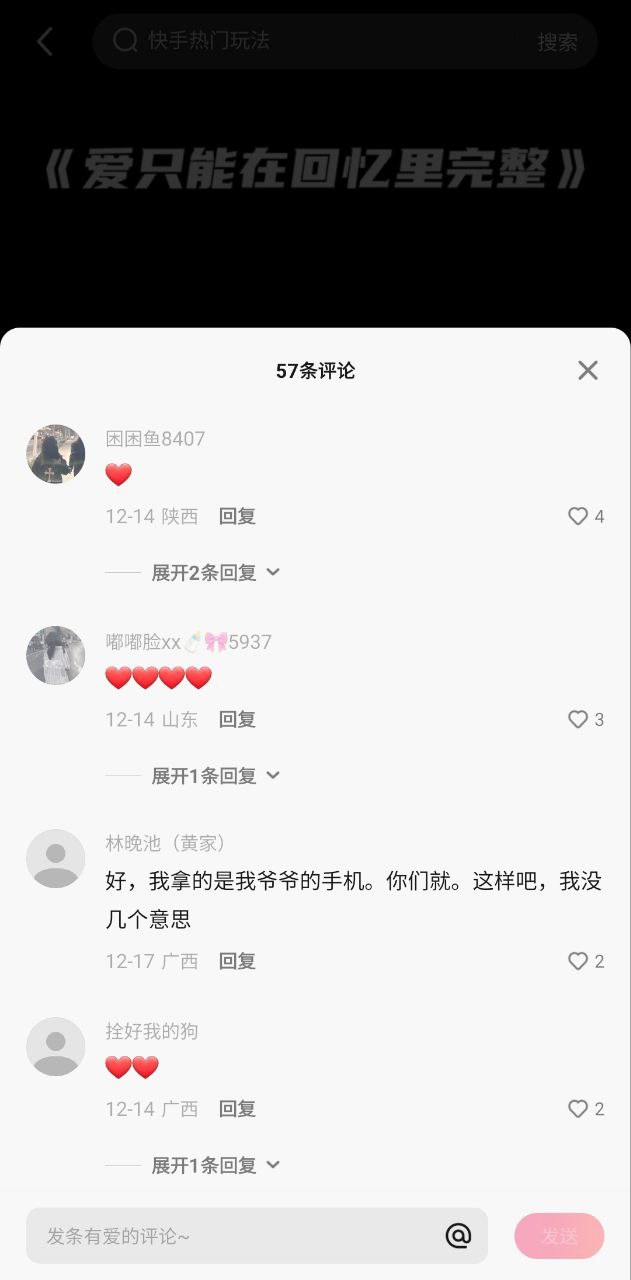This screenshot has height=1280, width=631.
Task: Reply to 拴好我的狗's comment
Action: (x=237, y=1108)
